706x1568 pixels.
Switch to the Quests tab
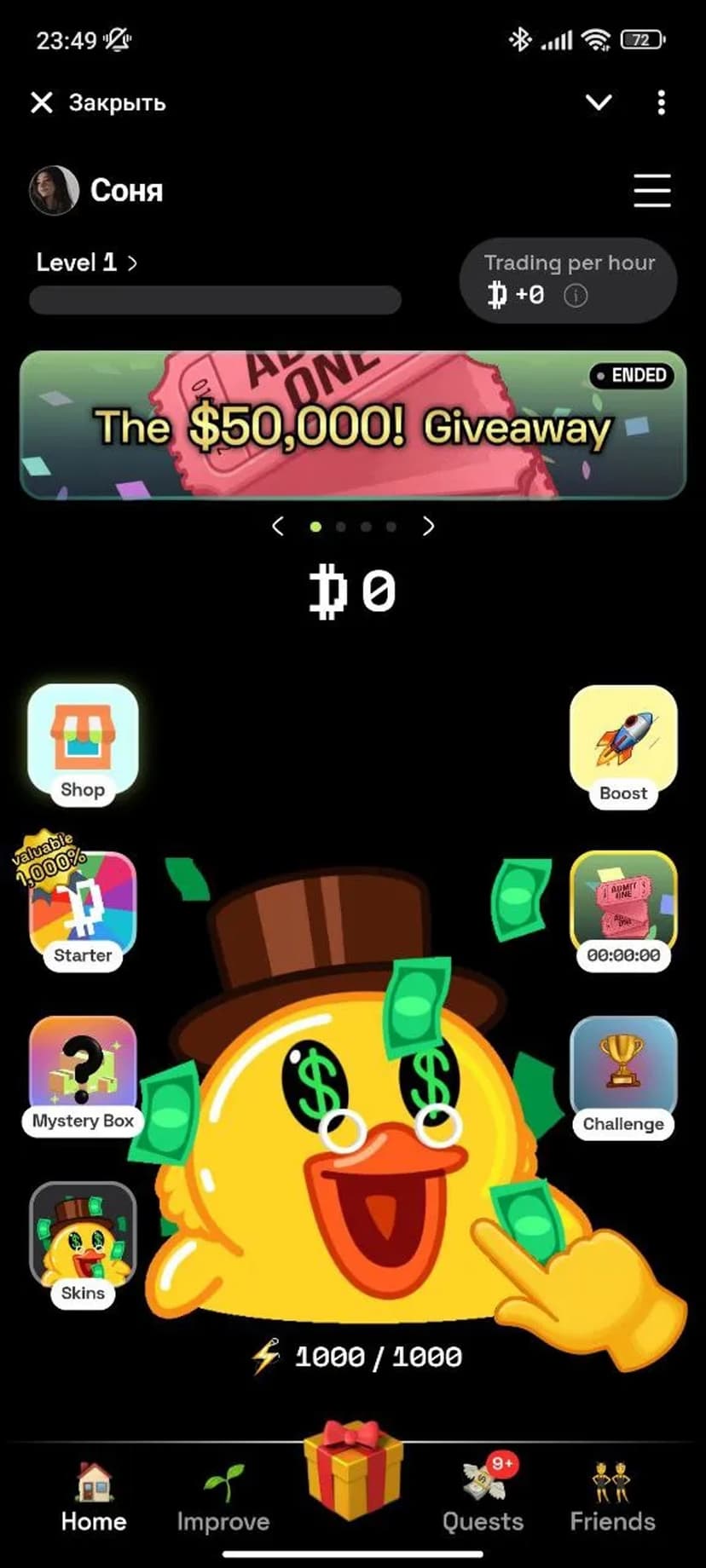[x=483, y=1500]
